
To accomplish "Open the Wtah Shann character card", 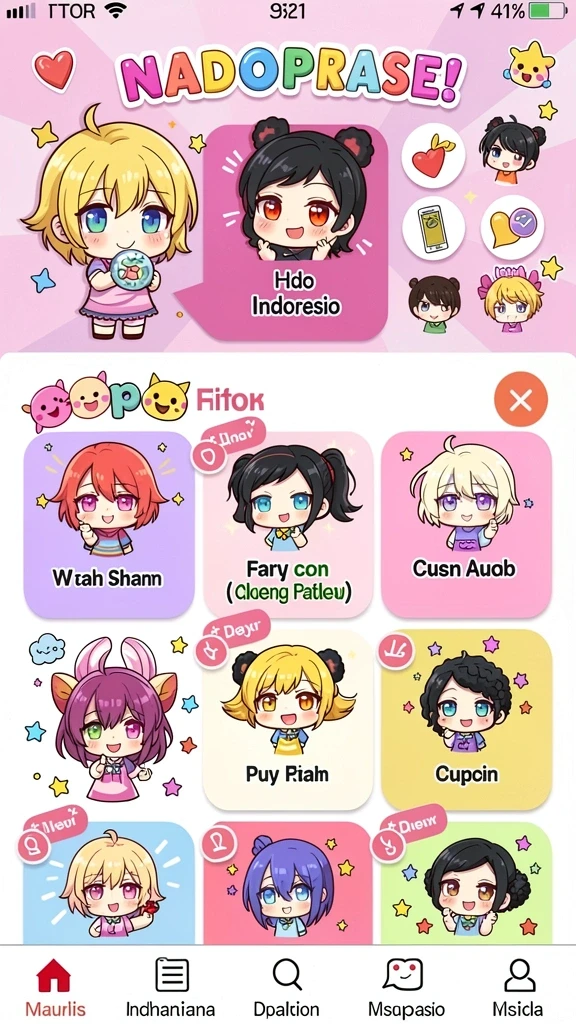I will [x=109, y=524].
